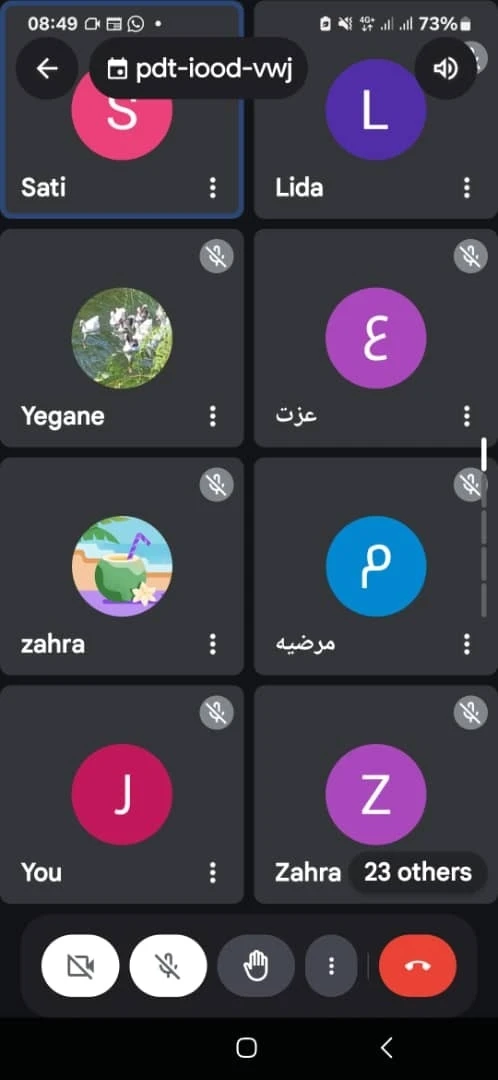This screenshot has width=498, height=1080.
Task: Open options menu for Sati
Action: coord(213,187)
